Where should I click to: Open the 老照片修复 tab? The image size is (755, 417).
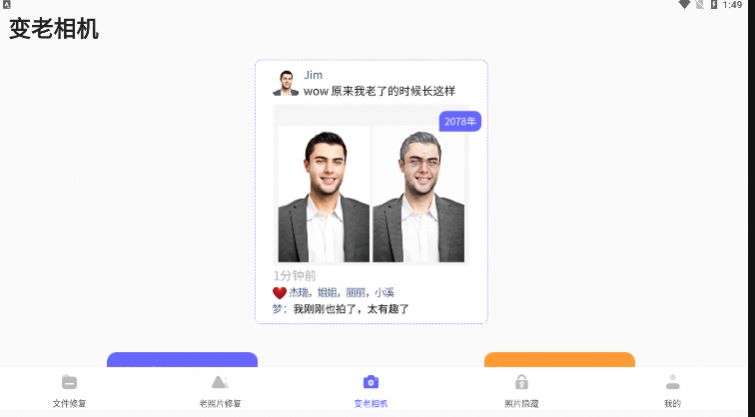[220, 391]
